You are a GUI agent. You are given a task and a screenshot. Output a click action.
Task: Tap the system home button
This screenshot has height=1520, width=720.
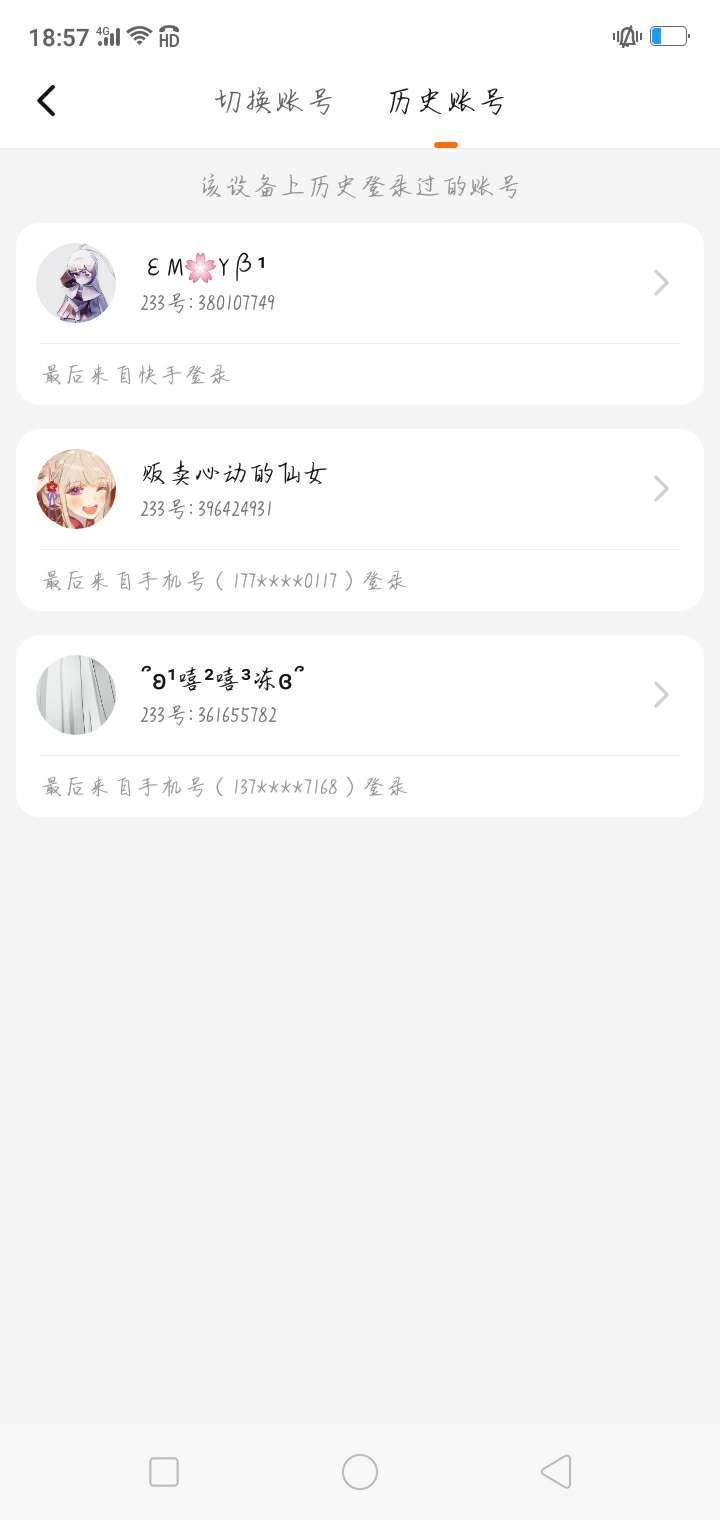(x=360, y=1472)
